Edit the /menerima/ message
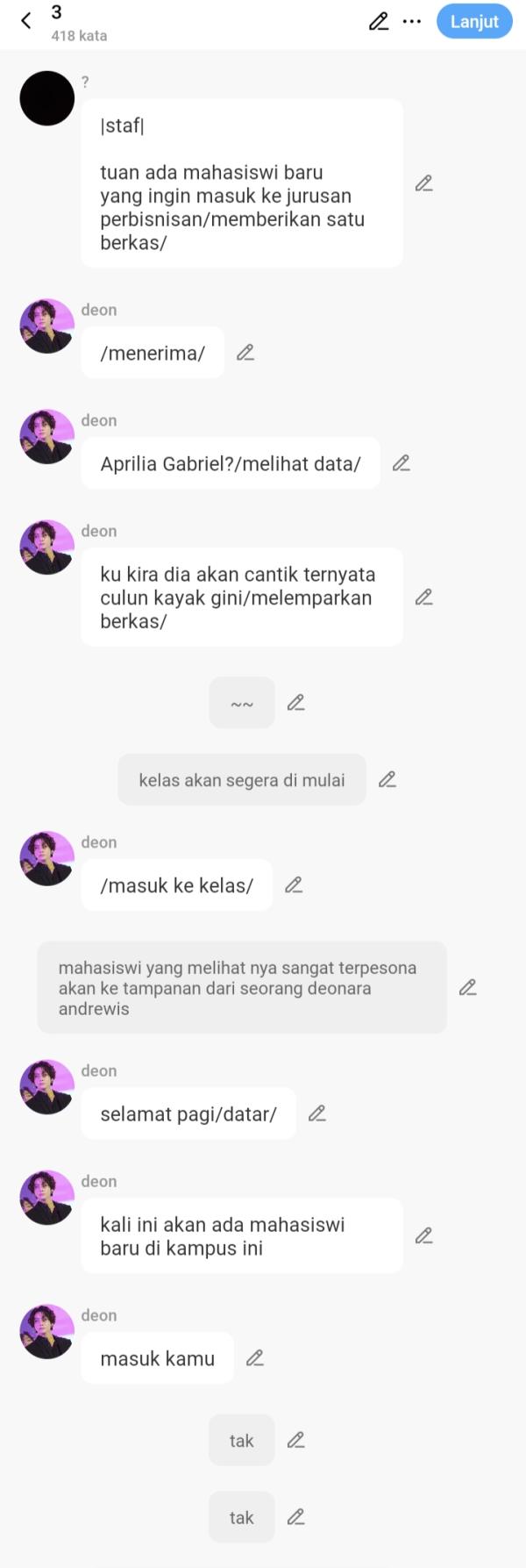Viewport: 526px width, 1568px height. click(245, 353)
